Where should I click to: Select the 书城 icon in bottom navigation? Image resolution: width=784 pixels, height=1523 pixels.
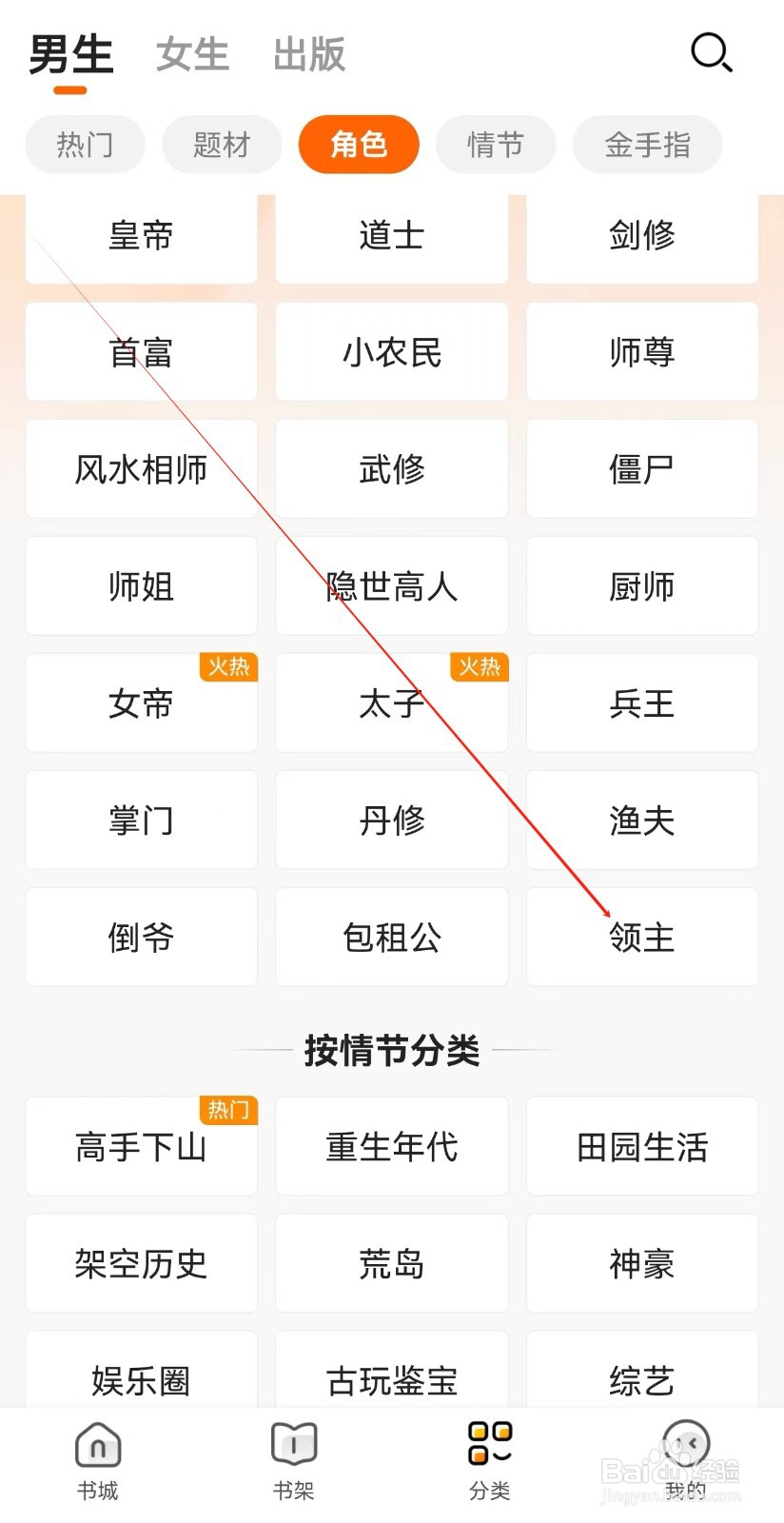[96, 1461]
